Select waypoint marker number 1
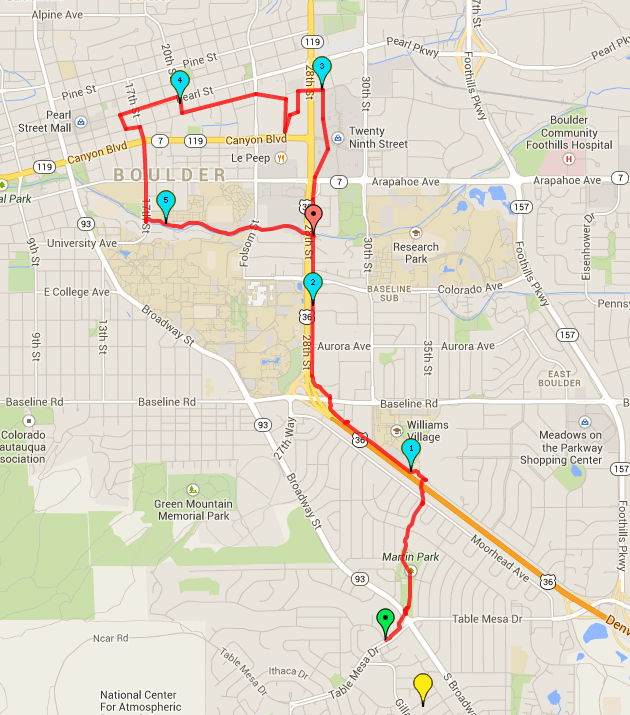 [411, 451]
